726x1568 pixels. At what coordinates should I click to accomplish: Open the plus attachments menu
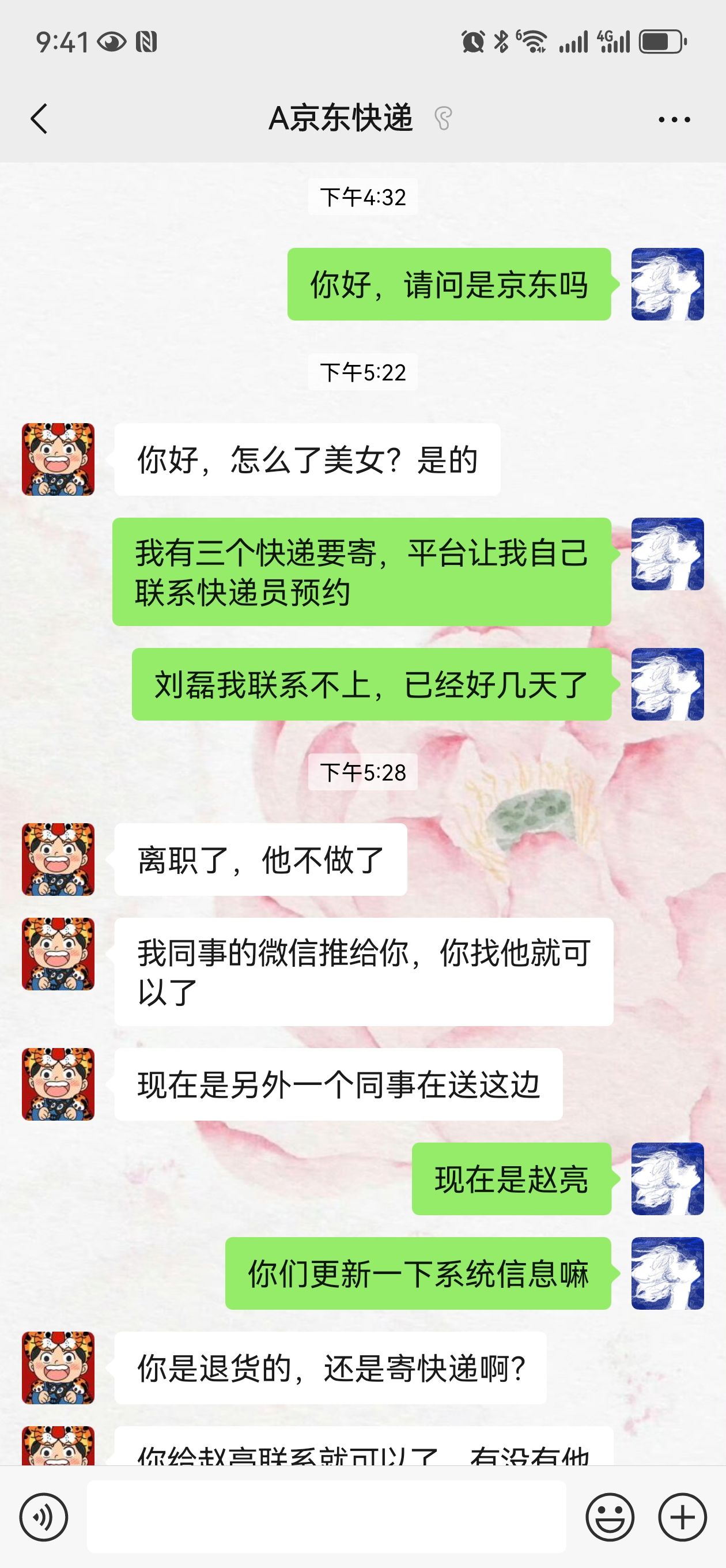click(682, 1517)
